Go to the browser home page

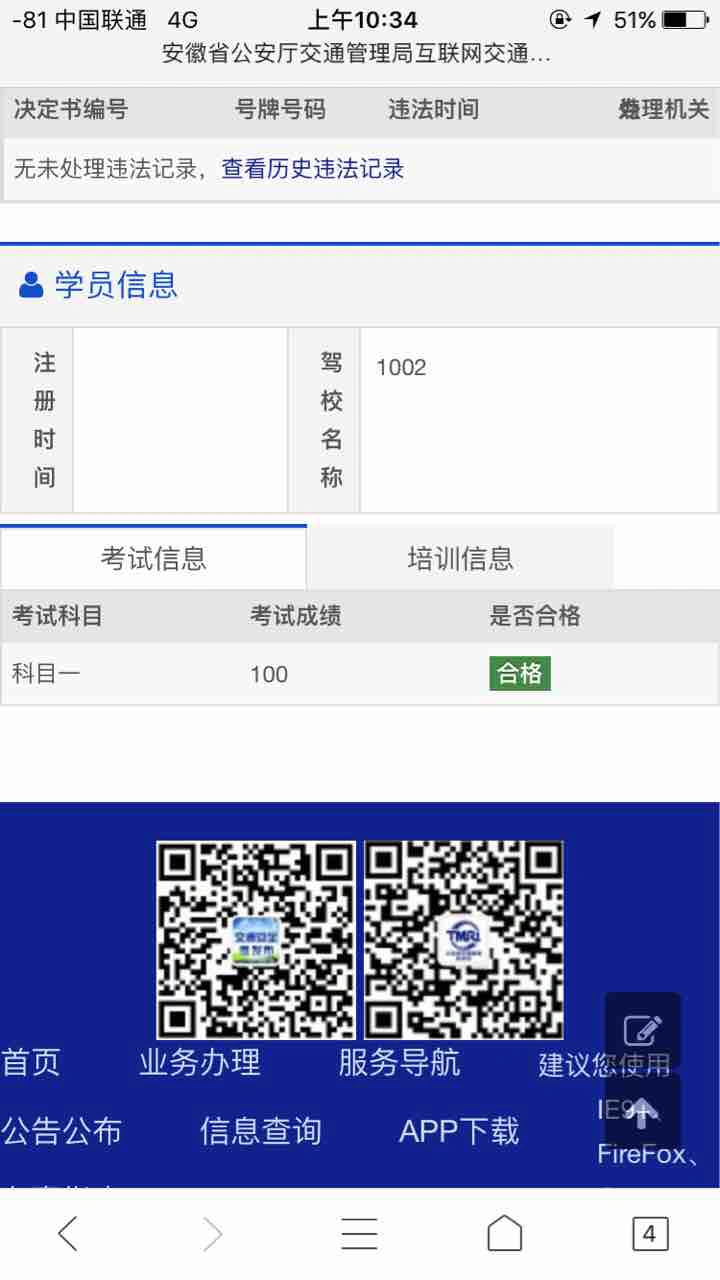504,1234
